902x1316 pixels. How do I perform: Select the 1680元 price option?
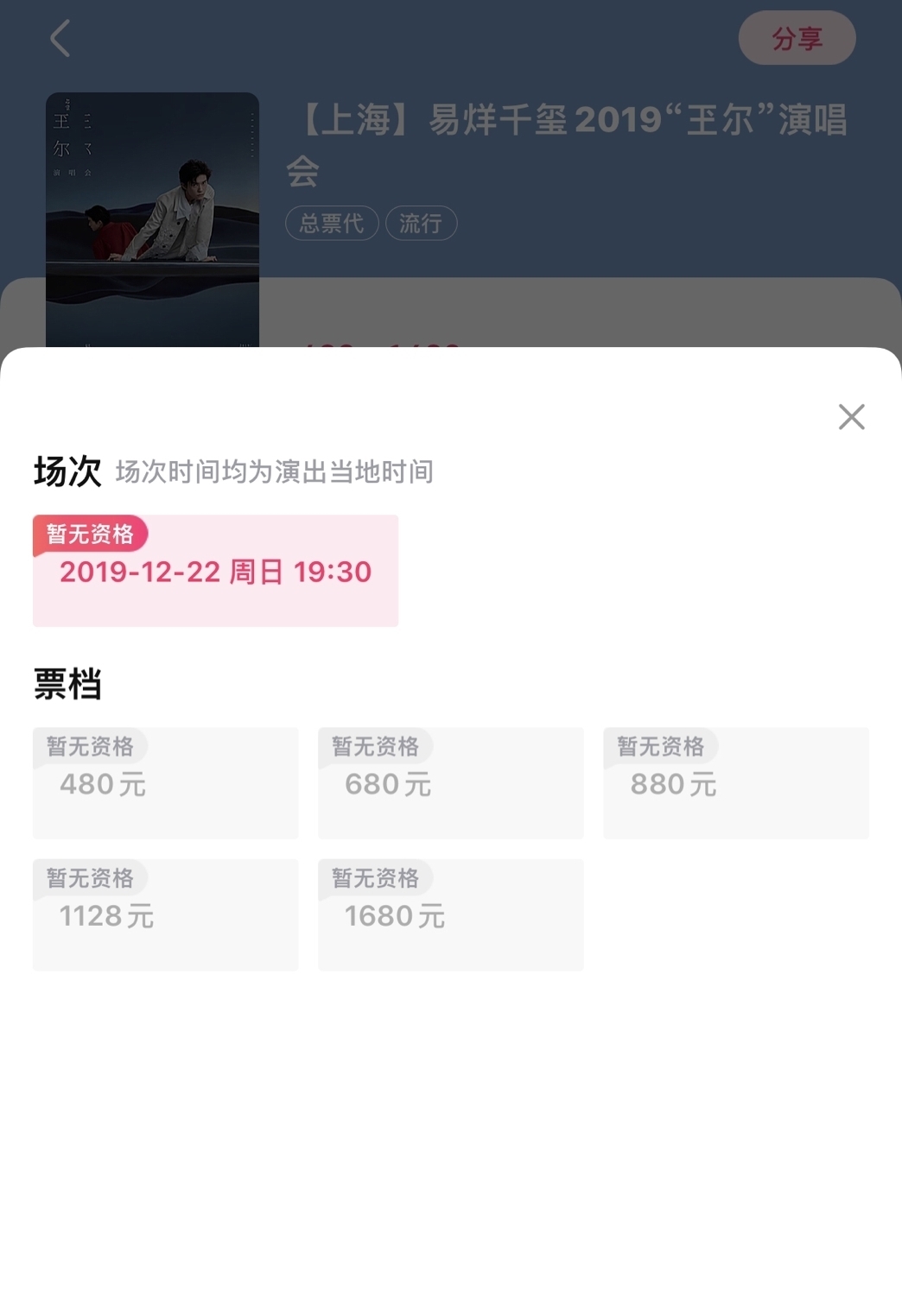click(x=450, y=915)
